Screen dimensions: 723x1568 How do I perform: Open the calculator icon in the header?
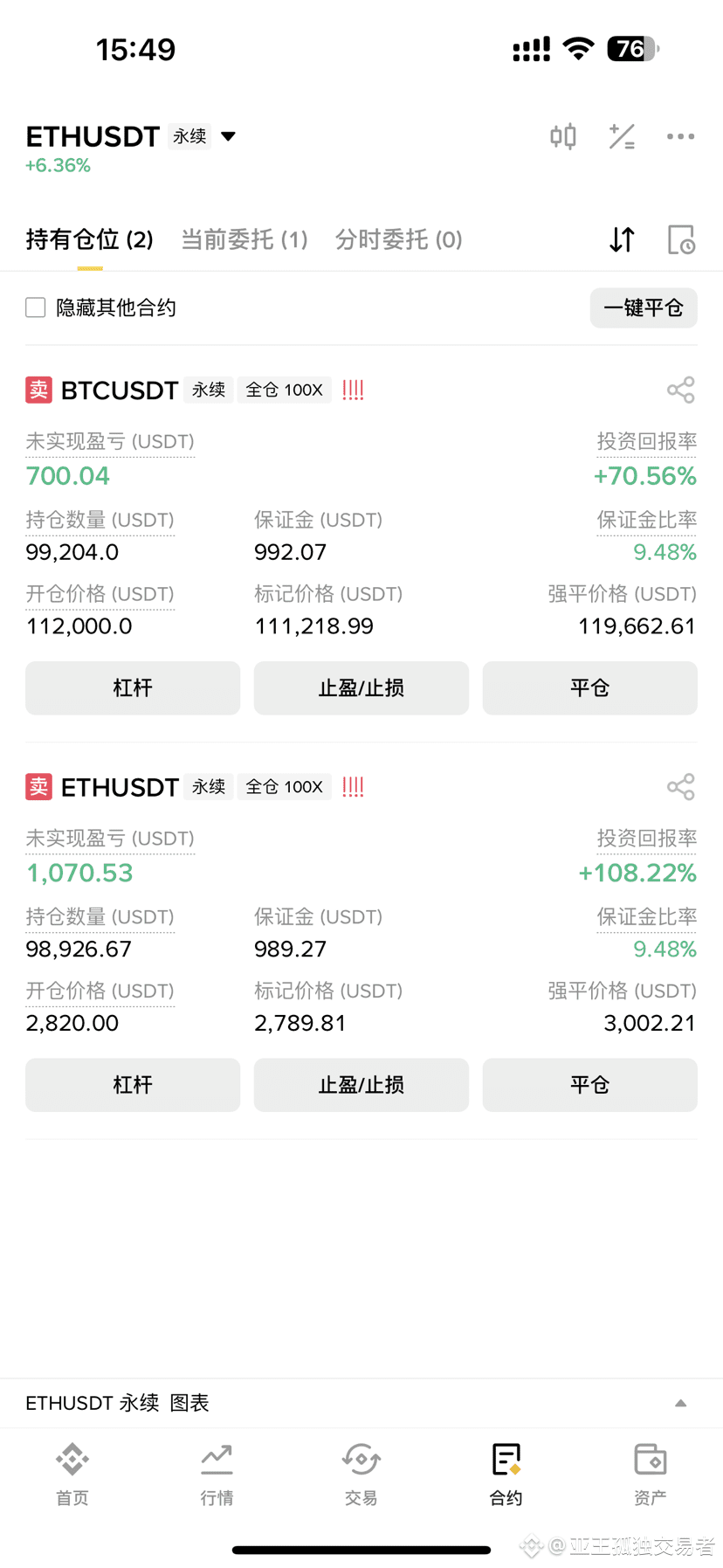[622, 136]
